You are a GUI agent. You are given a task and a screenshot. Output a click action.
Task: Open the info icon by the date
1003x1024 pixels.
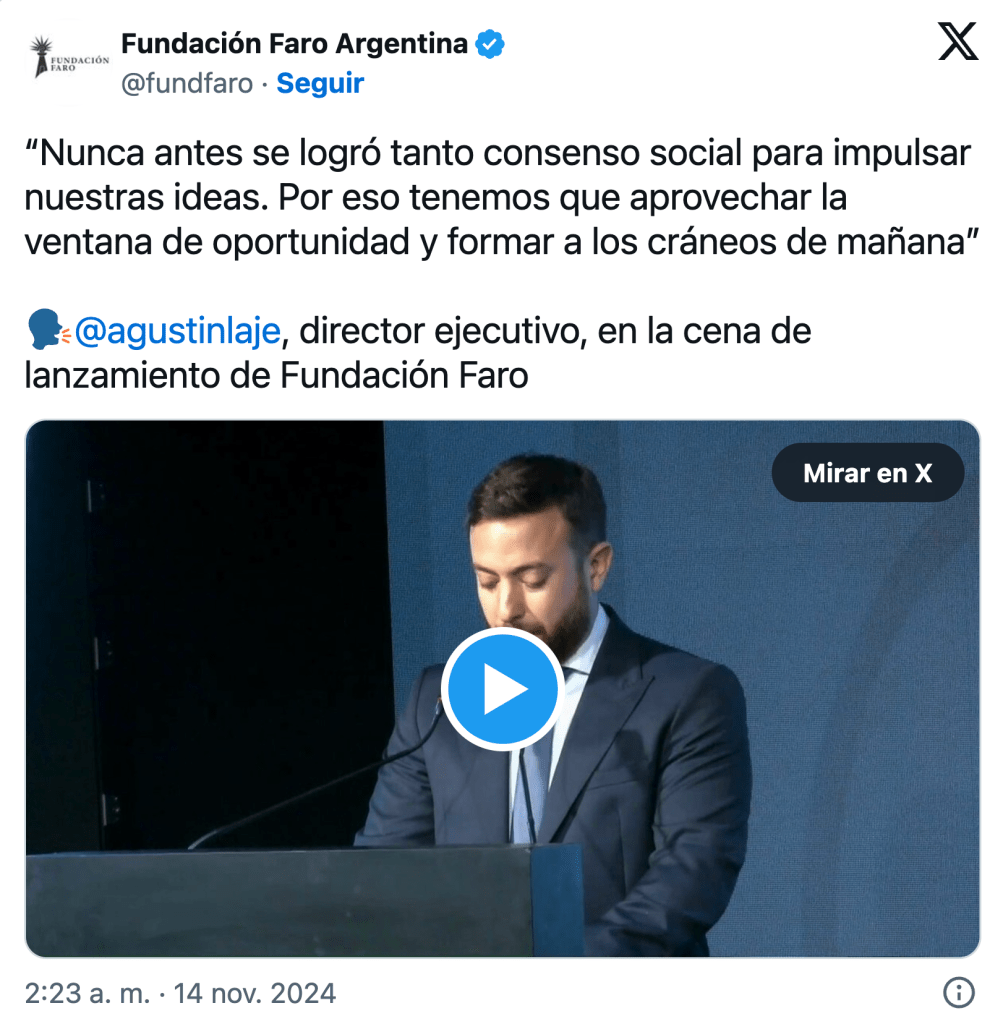958,993
